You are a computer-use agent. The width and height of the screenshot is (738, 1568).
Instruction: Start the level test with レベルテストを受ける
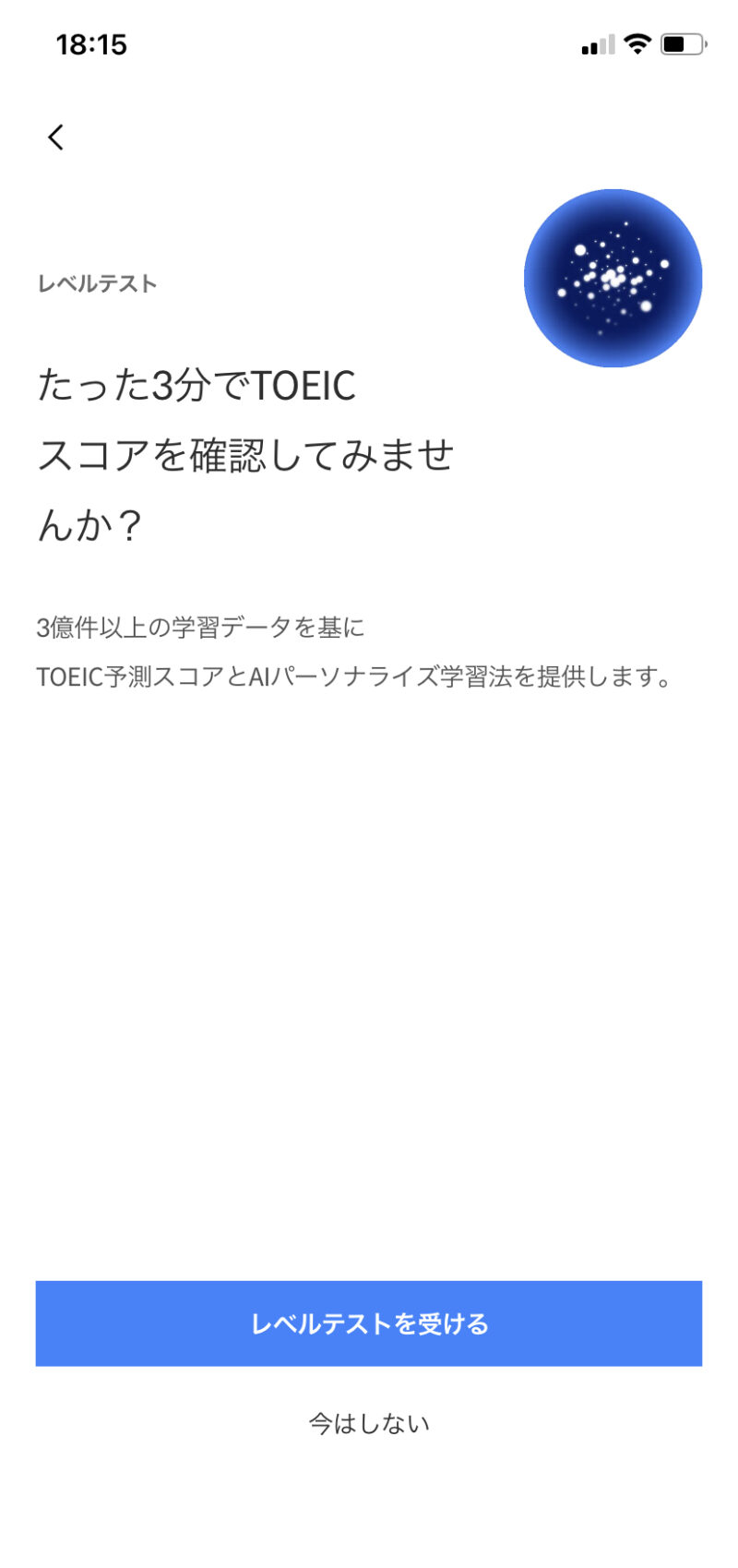(369, 1323)
